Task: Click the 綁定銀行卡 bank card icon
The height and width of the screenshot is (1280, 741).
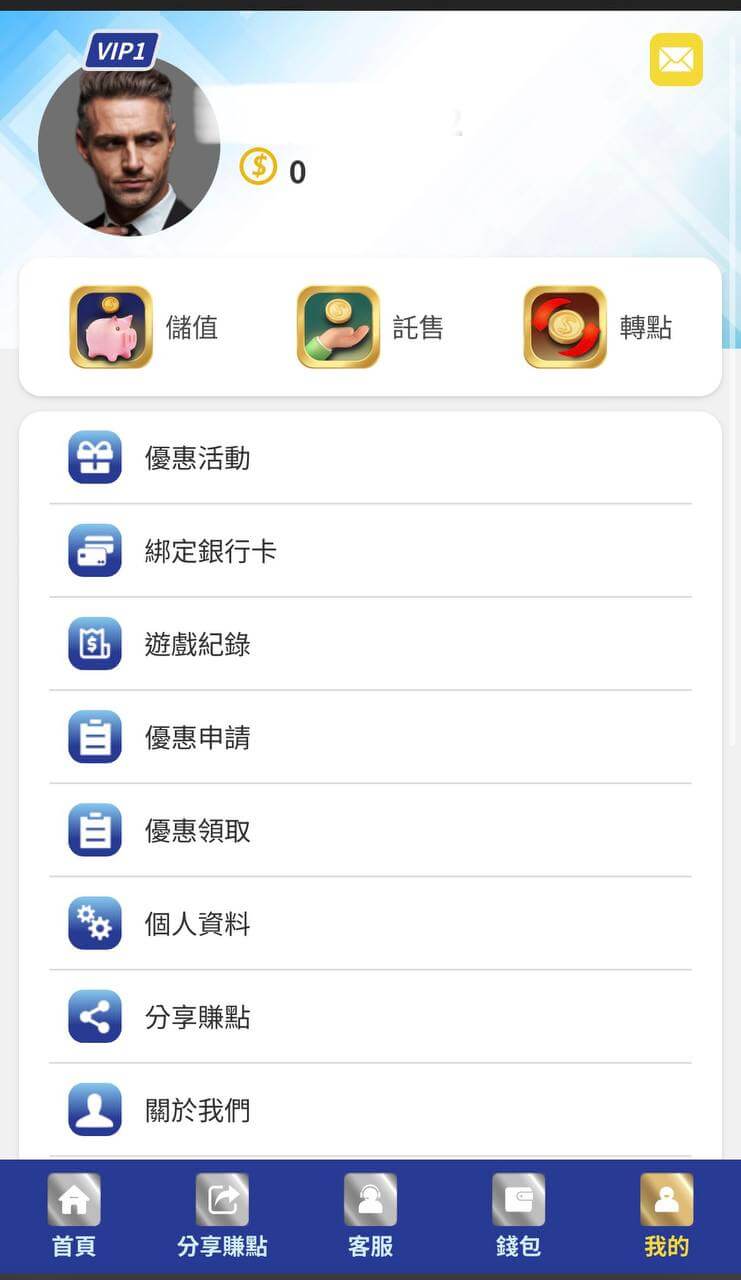Action: pos(94,550)
